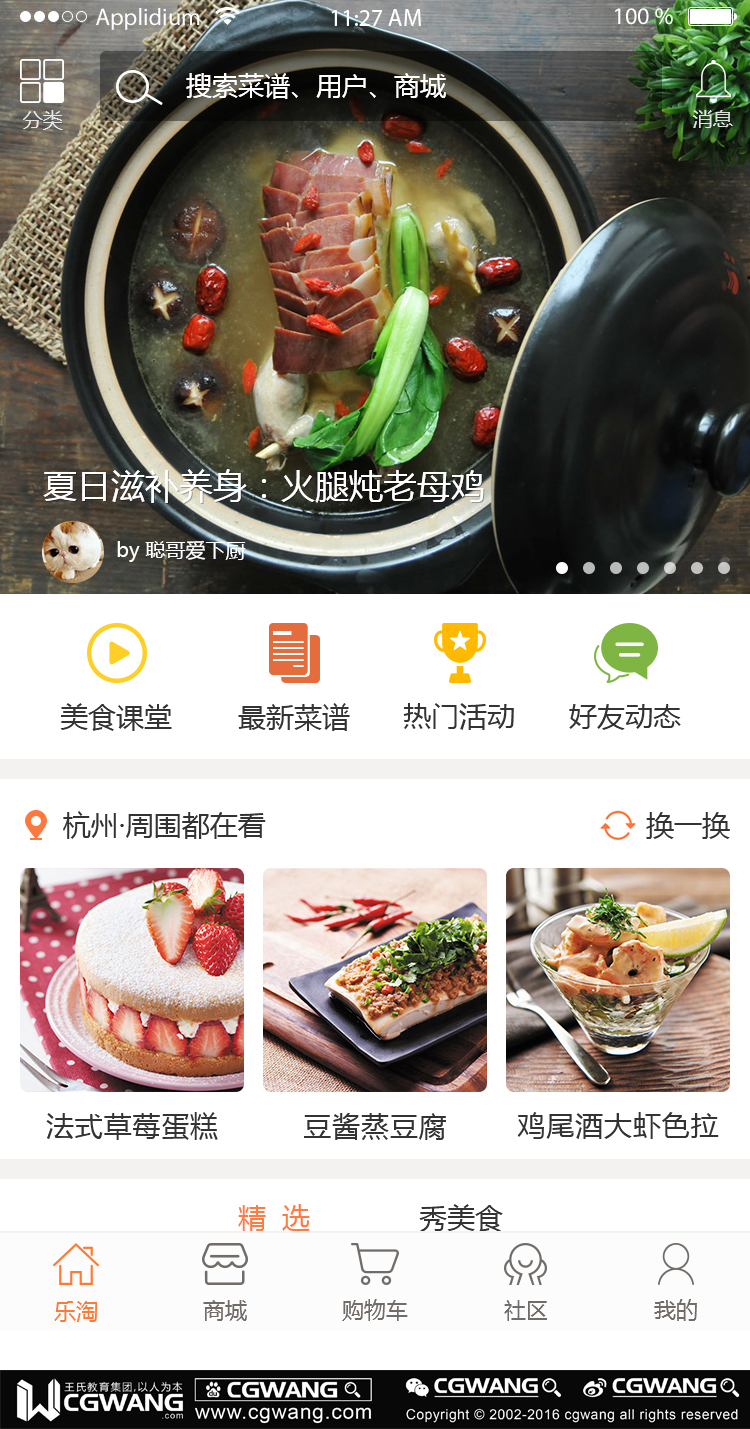
Task: Switch to the 秀美食 tab
Action: pyautogui.click(x=460, y=1219)
